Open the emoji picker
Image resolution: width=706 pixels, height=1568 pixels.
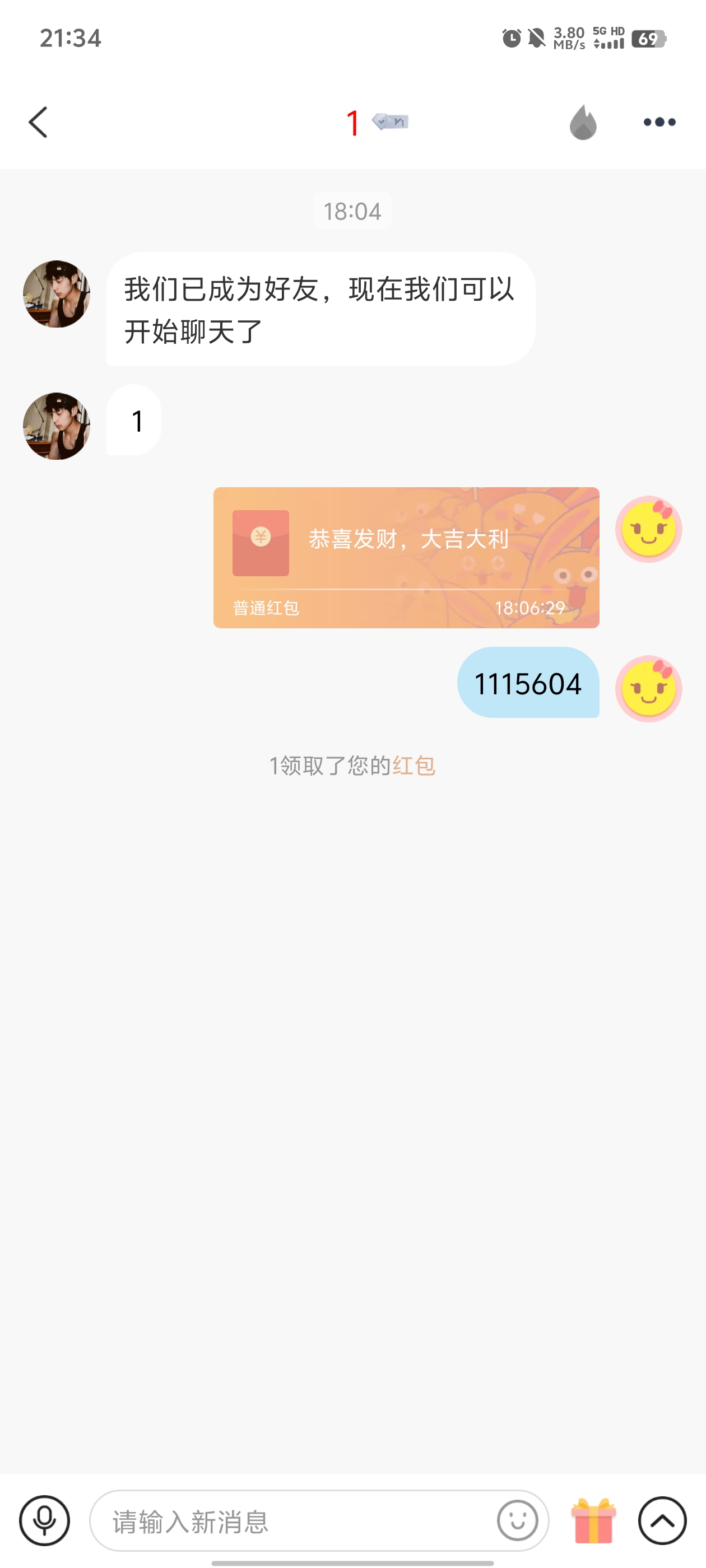(x=517, y=1520)
